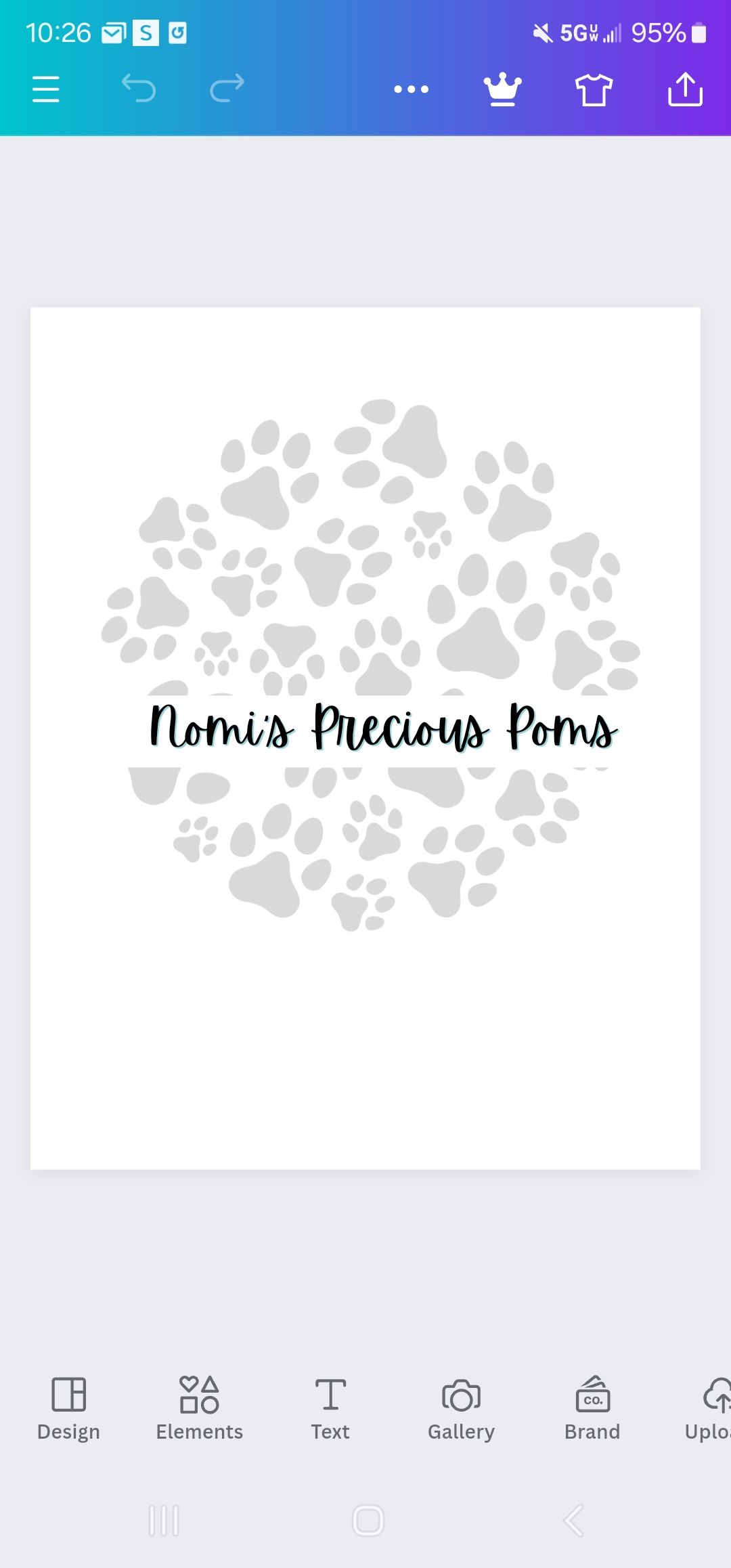Go to the system home screen
731x1568 pixels.
[x=368, y=1521]
